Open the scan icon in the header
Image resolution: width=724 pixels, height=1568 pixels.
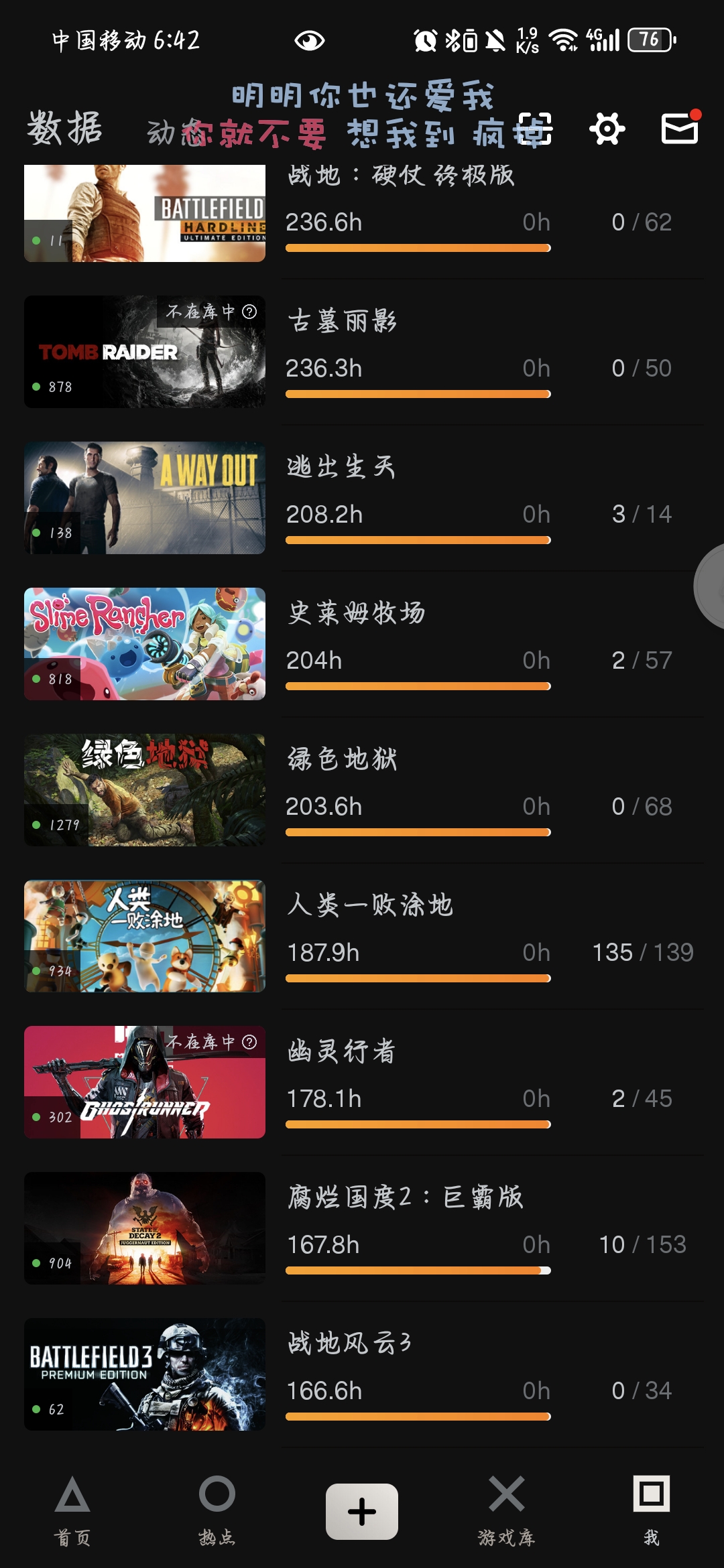click(x=534, y=129)
